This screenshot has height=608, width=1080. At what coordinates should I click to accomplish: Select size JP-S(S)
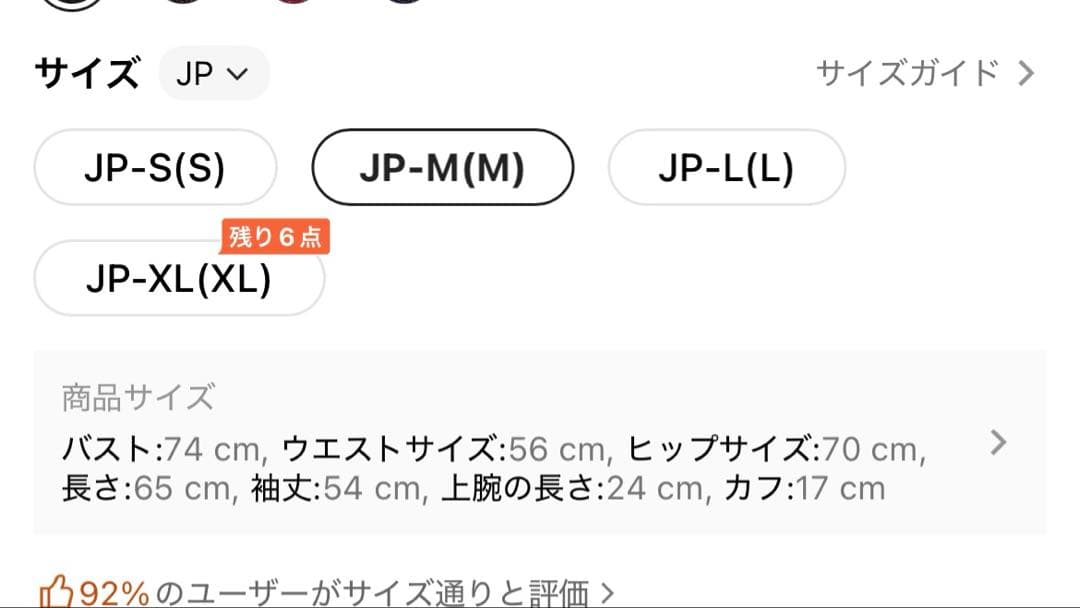tap(155, 168)
